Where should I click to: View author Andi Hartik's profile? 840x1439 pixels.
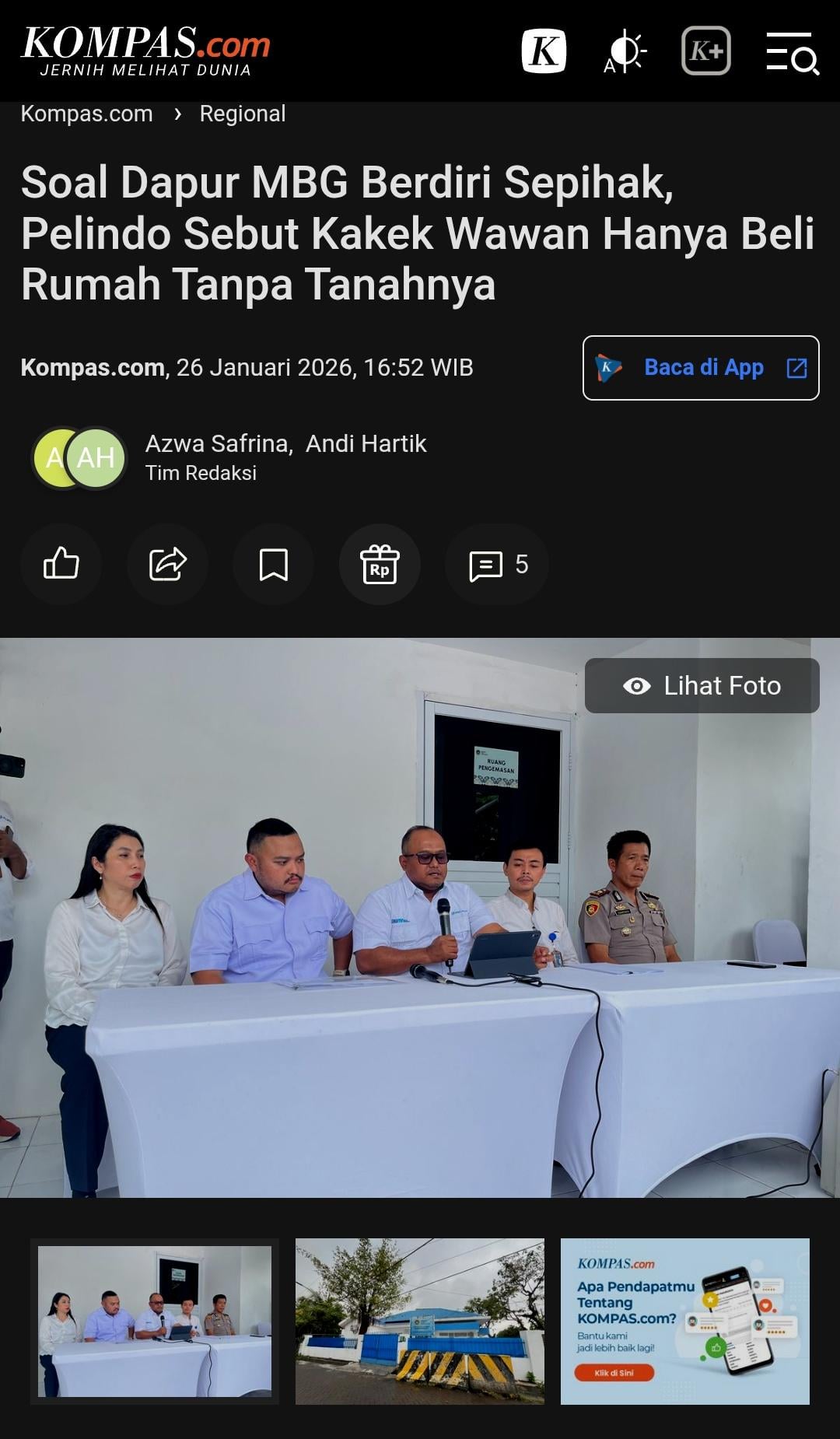[366, 443]
